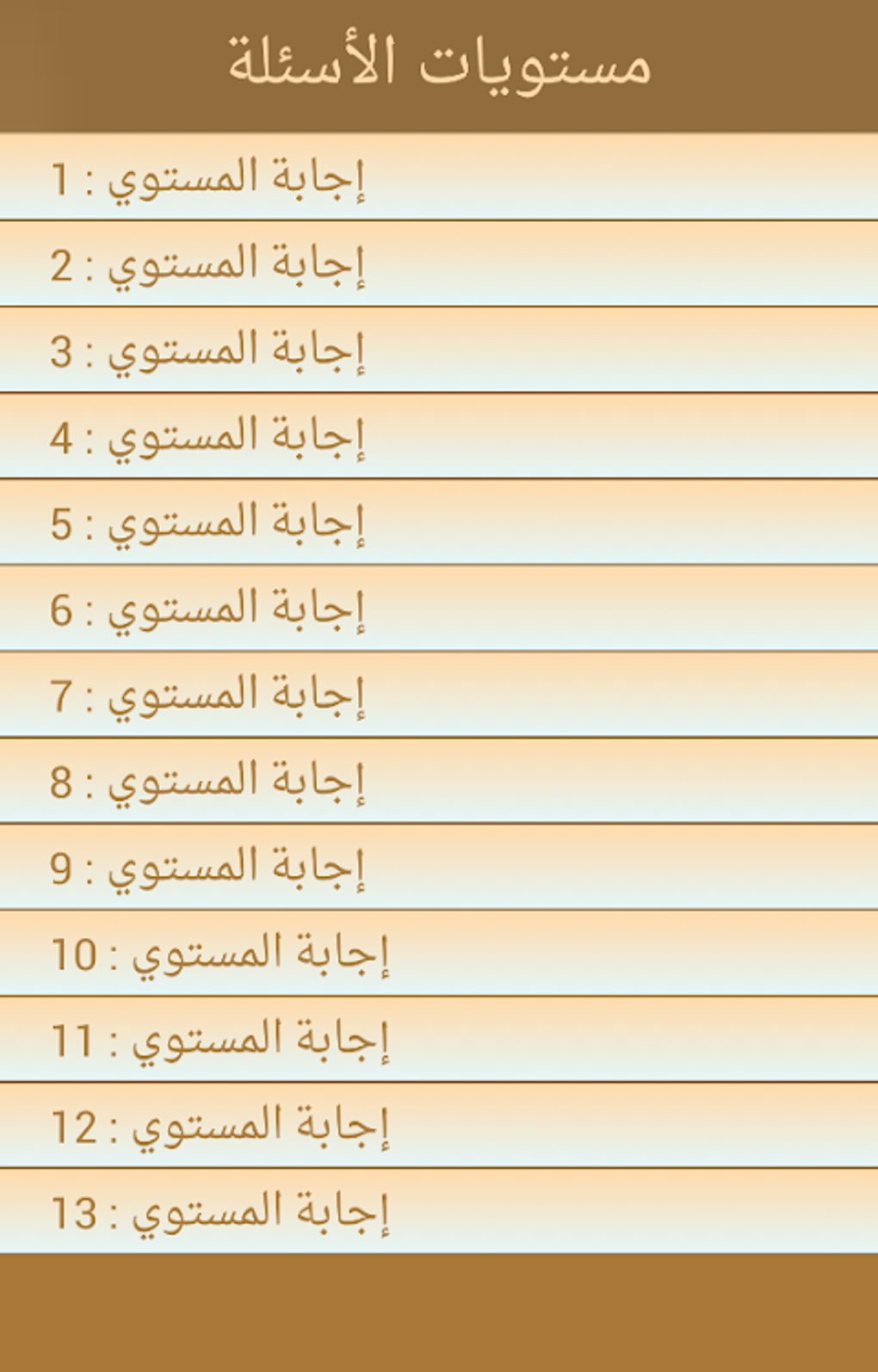Select the level 10 answer row
The width and height of the screenshot is (878, 1372).
(439, 953)
